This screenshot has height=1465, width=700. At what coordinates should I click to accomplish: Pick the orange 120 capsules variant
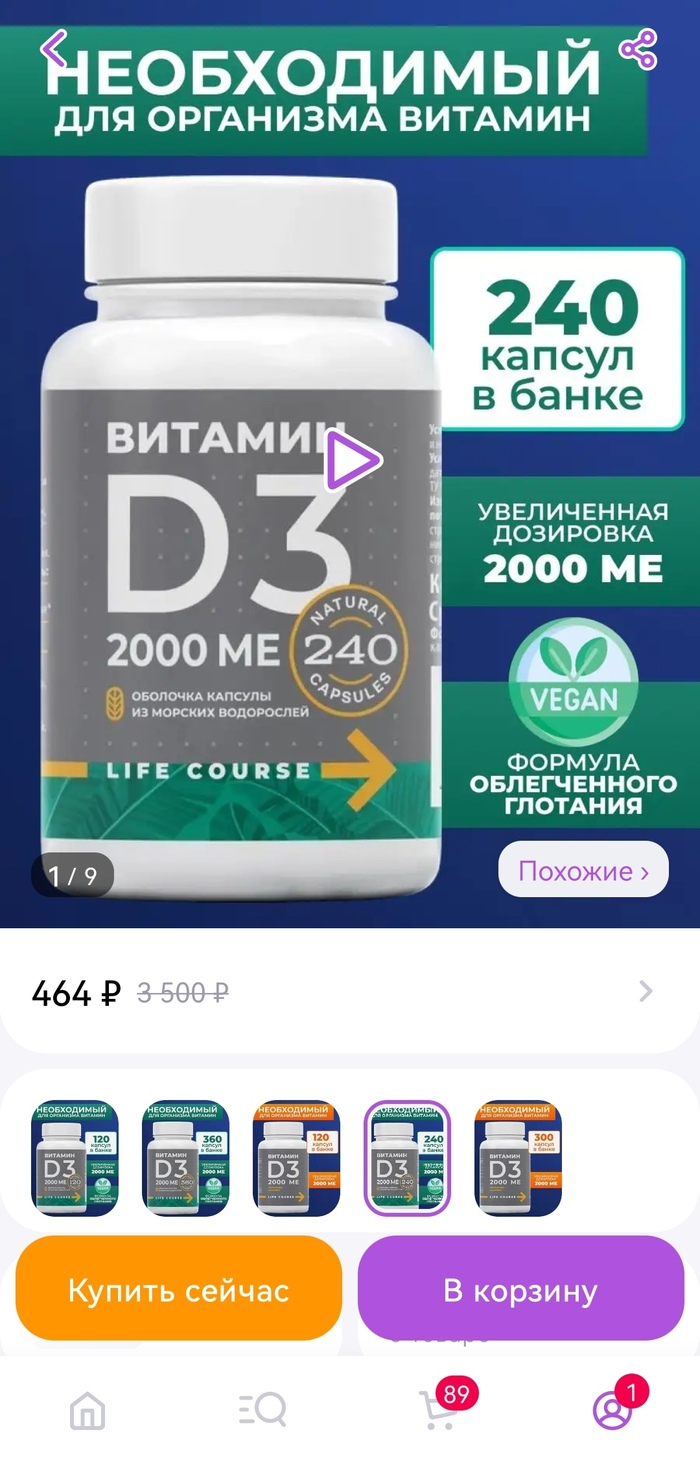point(296,1158)
